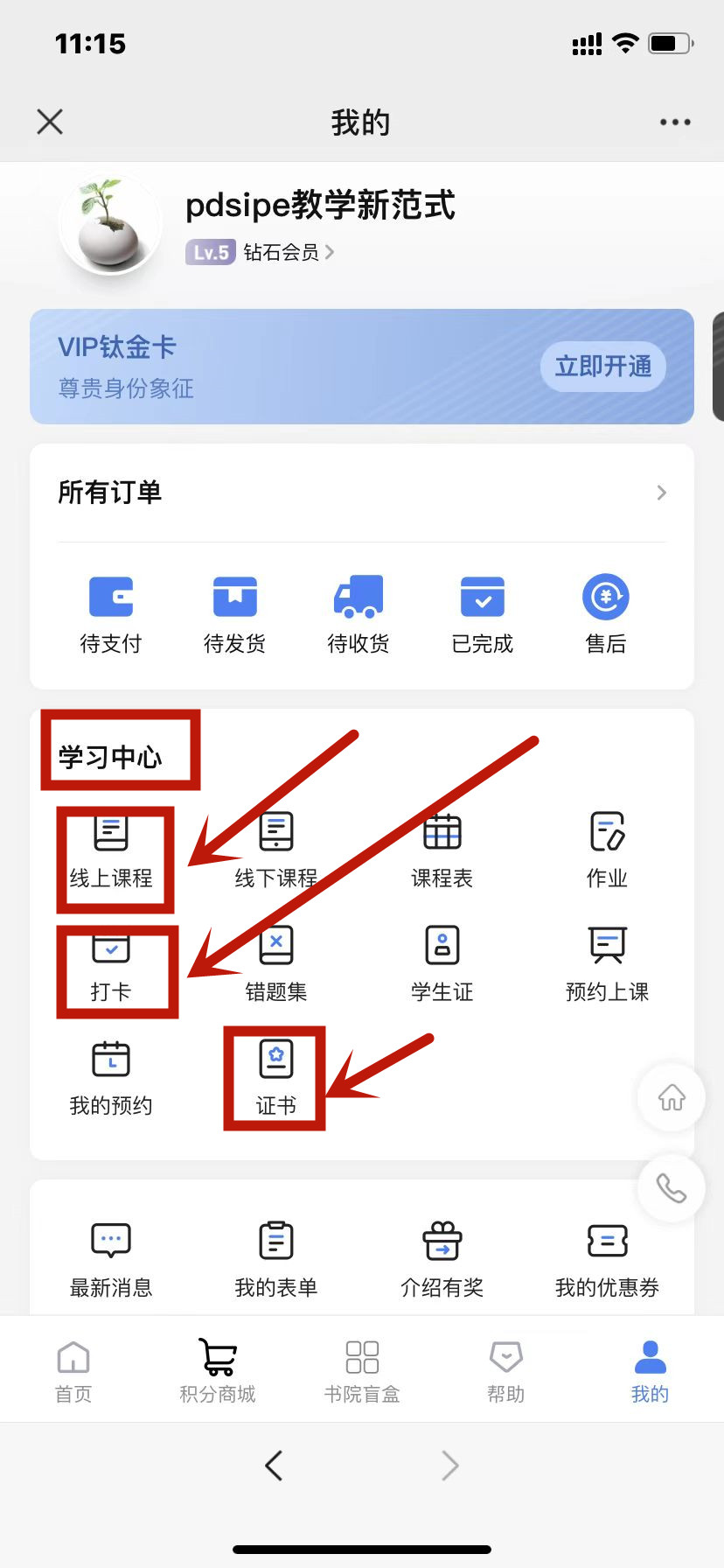The width and height of the screenshot is (724, 1568).
Task: Open the 打卡 check-in entry
Action: (x=111, y=967)
